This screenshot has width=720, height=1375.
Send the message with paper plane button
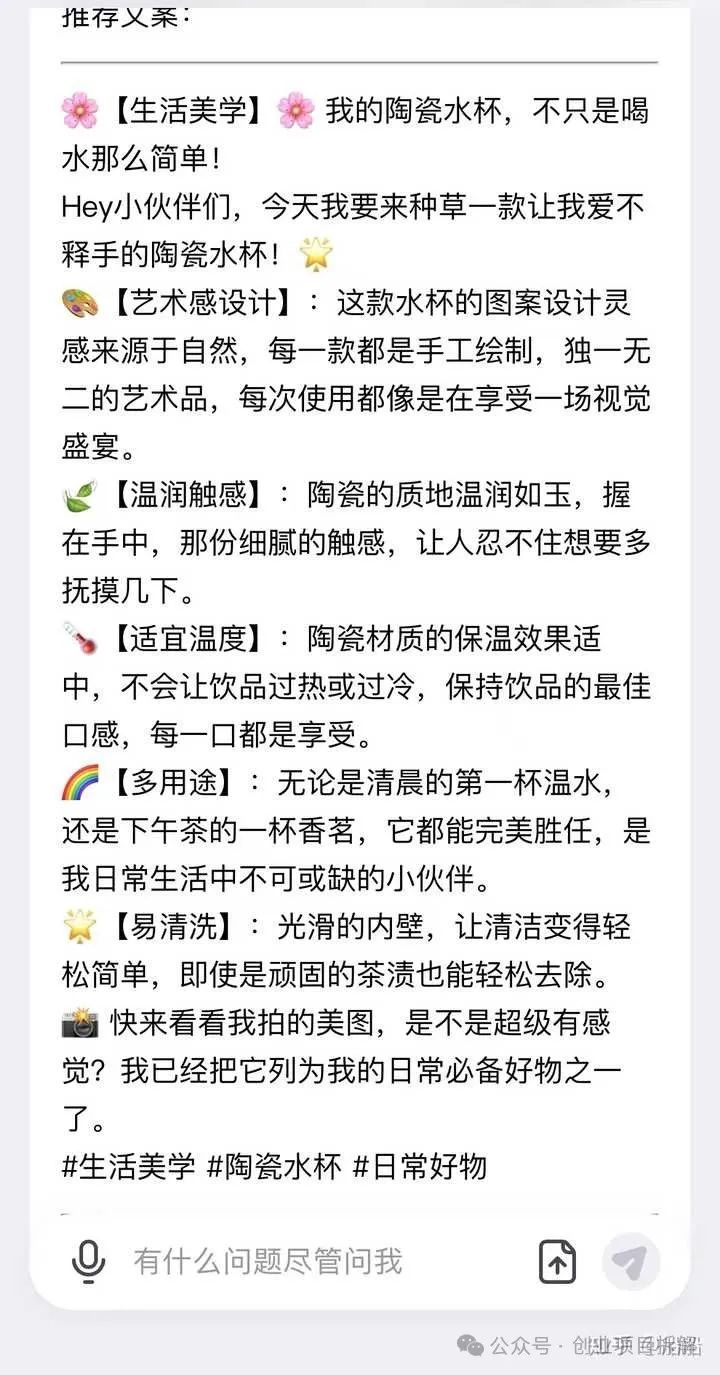coord(630,1262)
